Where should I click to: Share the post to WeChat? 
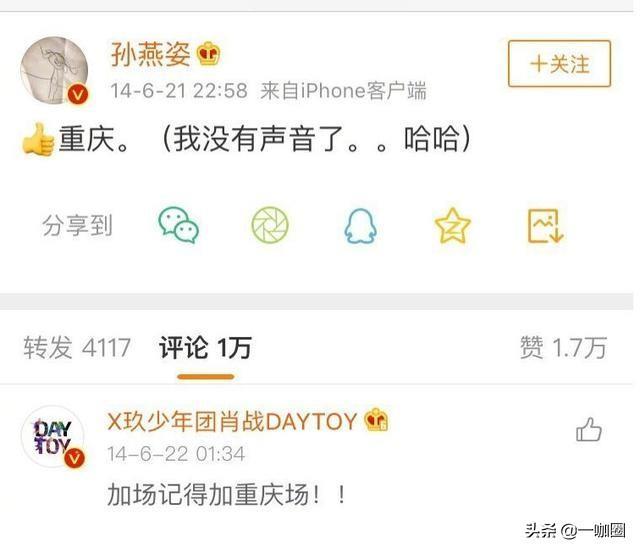coord(178,226)
